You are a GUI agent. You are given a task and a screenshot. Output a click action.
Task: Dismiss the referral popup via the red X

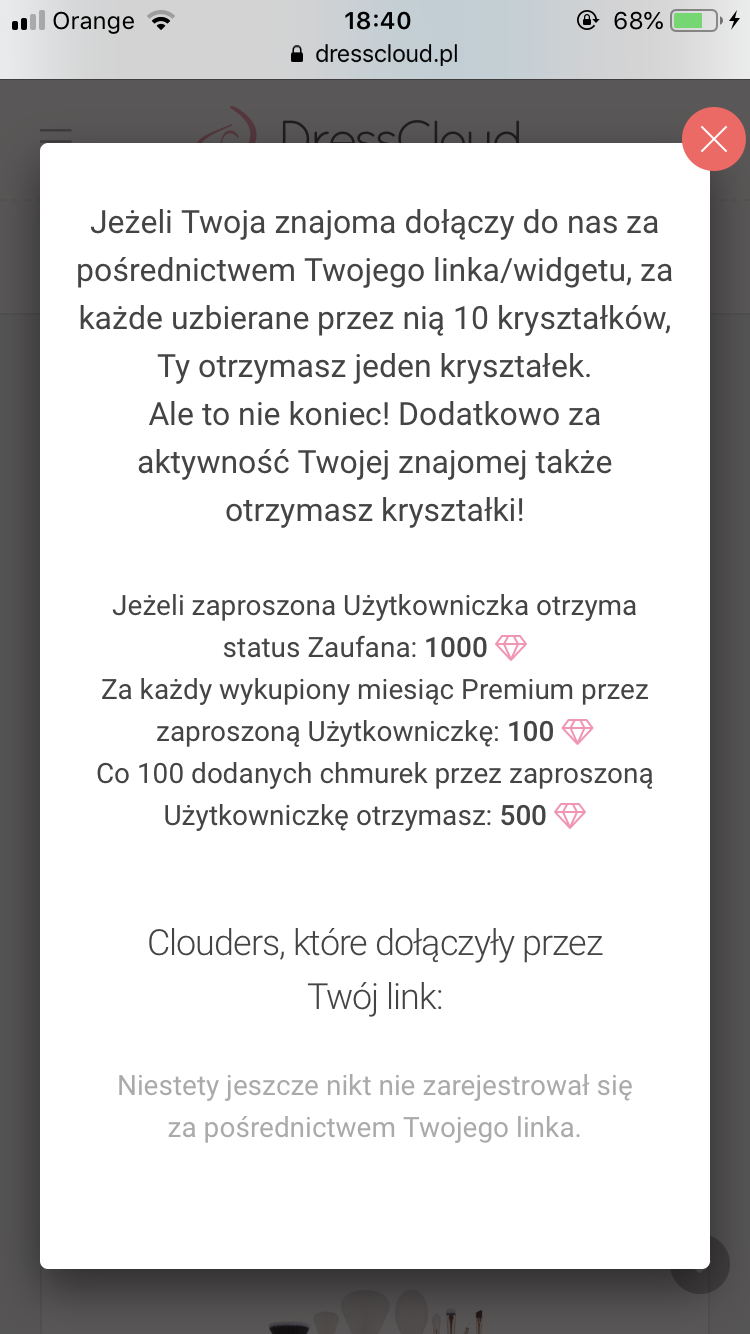click(713, 139)
